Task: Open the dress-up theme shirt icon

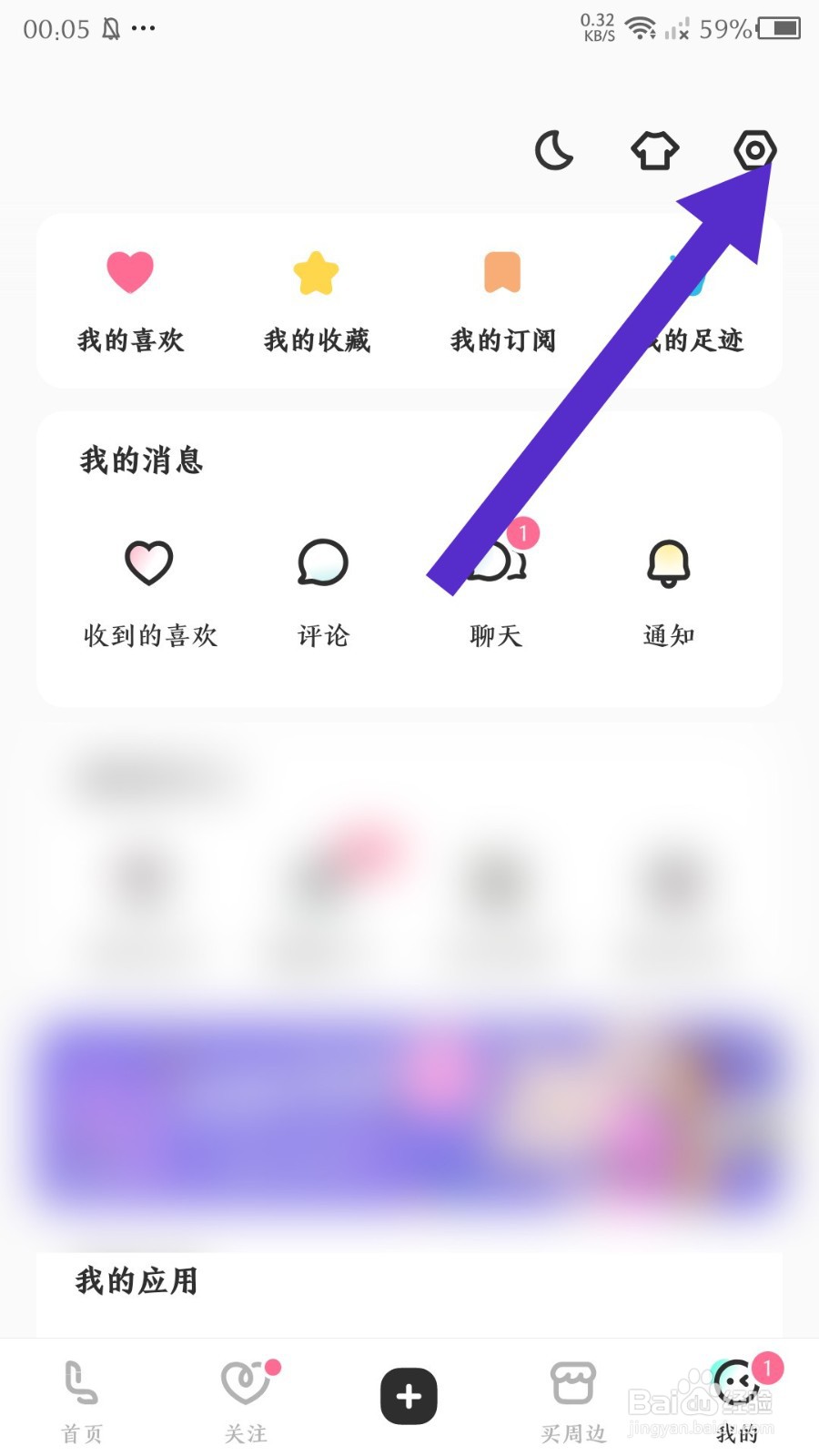Action: [653, 151]
